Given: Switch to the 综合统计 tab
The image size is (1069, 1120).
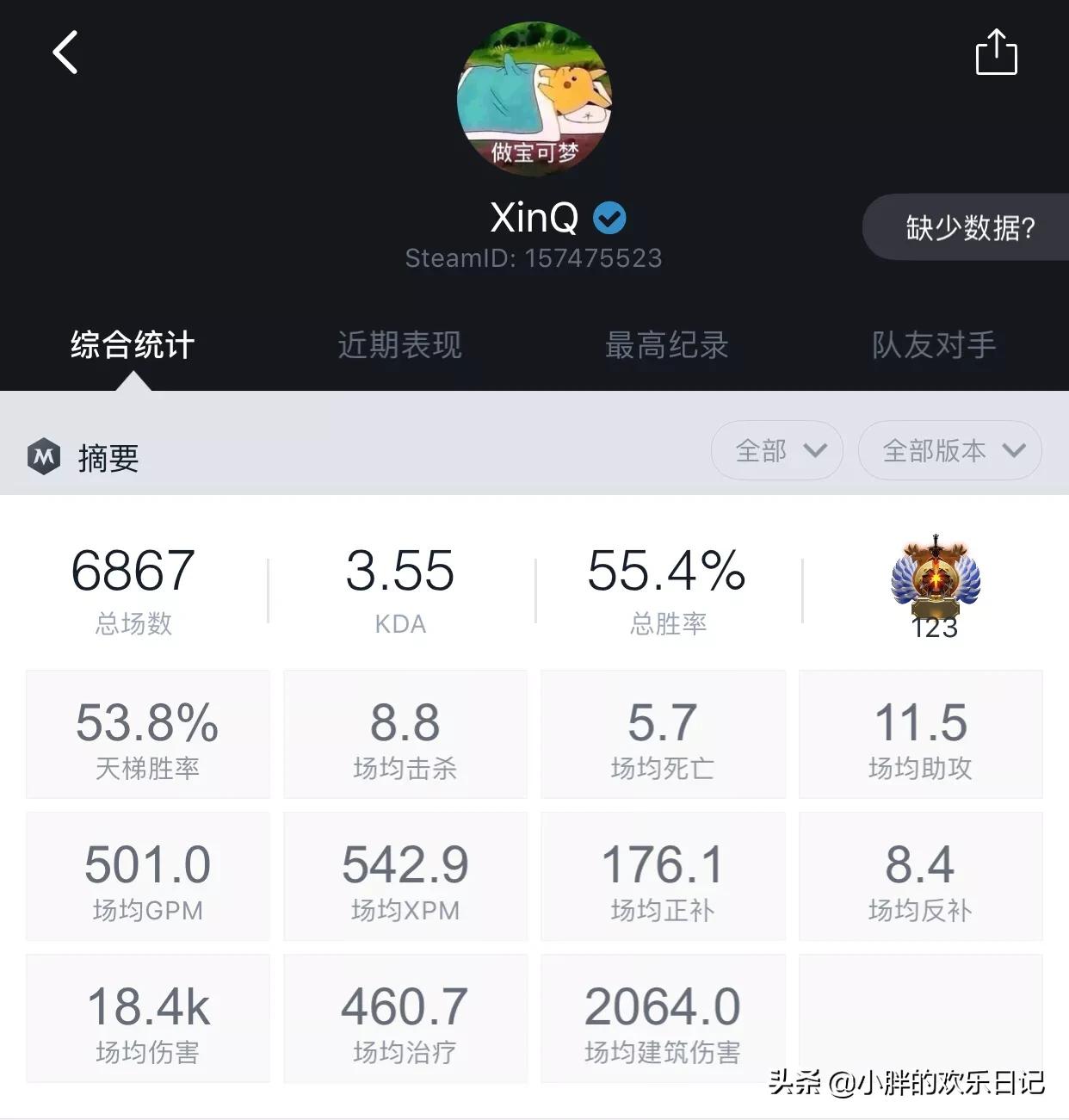Looking at the screenshot, I should pyautogui.click(x=133, y=345).
